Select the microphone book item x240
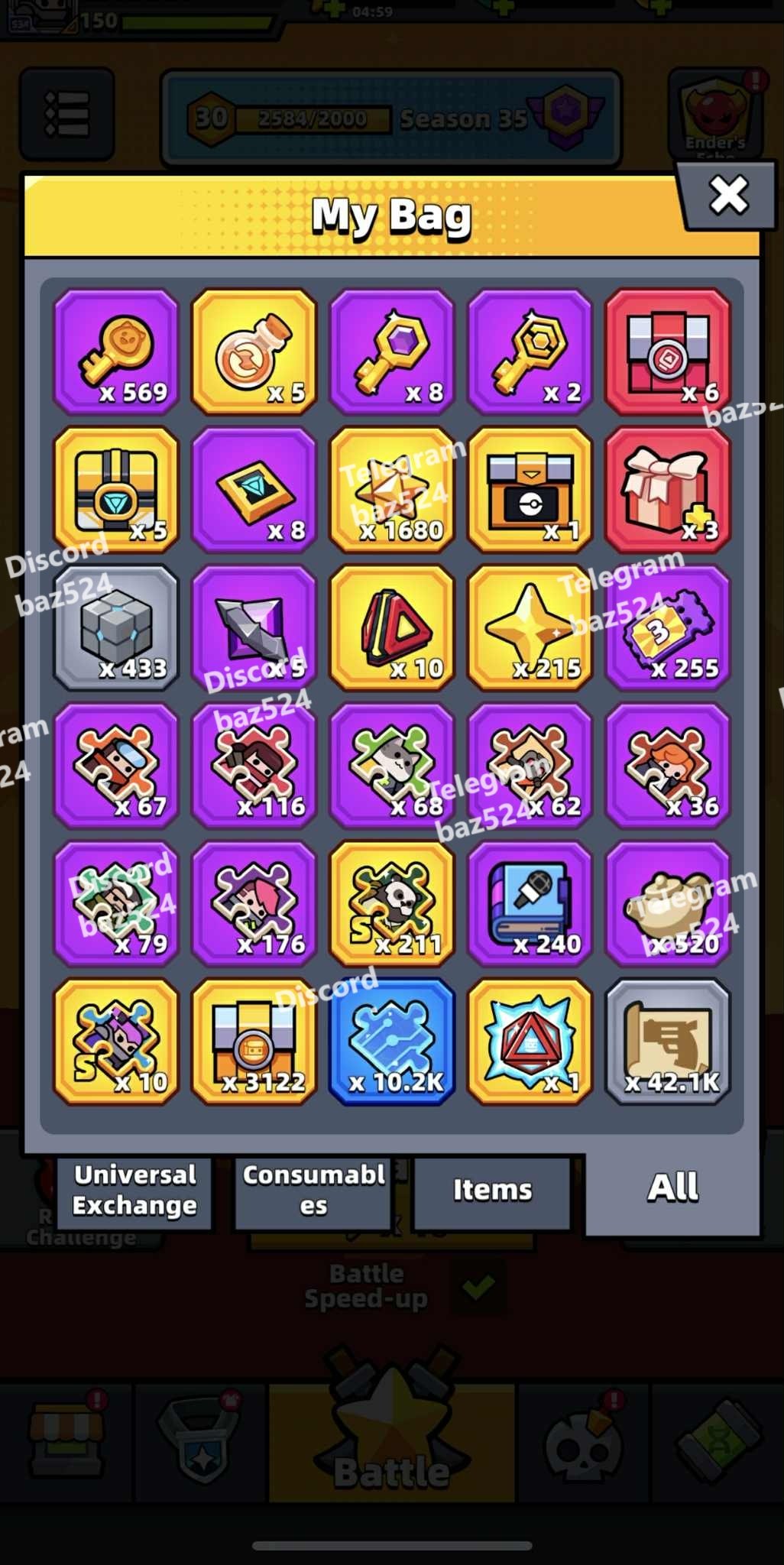This screenshot has width=784, height=1565. click(x=530, y=904)
